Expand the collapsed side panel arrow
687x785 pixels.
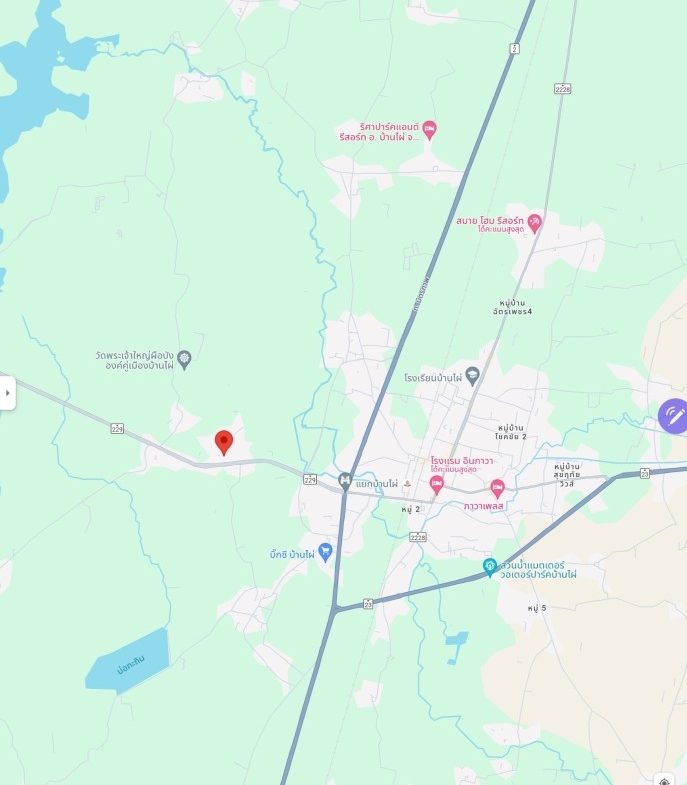[x=6, y=393]
